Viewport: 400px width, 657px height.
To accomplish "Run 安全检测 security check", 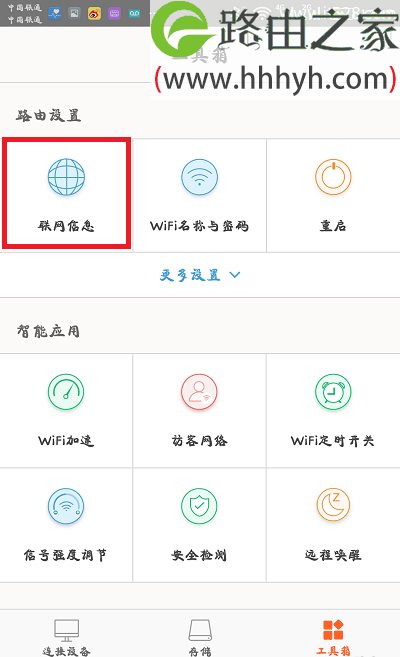I will tap(199, 525).
